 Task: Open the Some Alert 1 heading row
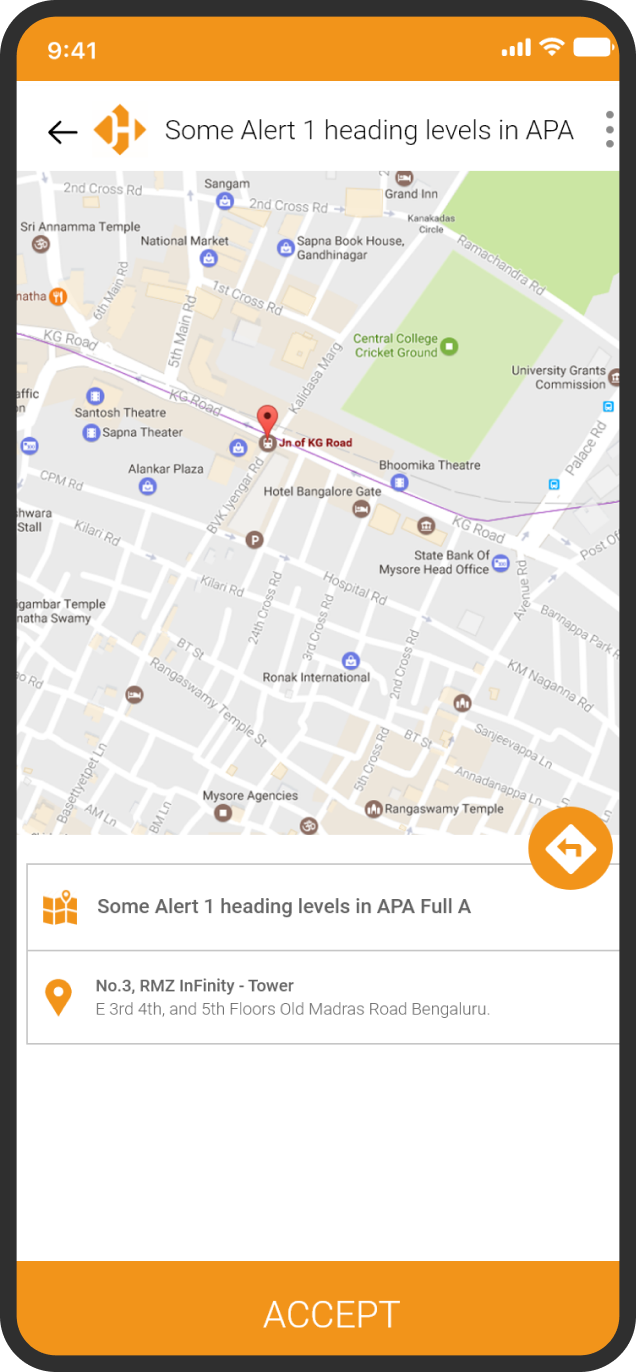323,907
